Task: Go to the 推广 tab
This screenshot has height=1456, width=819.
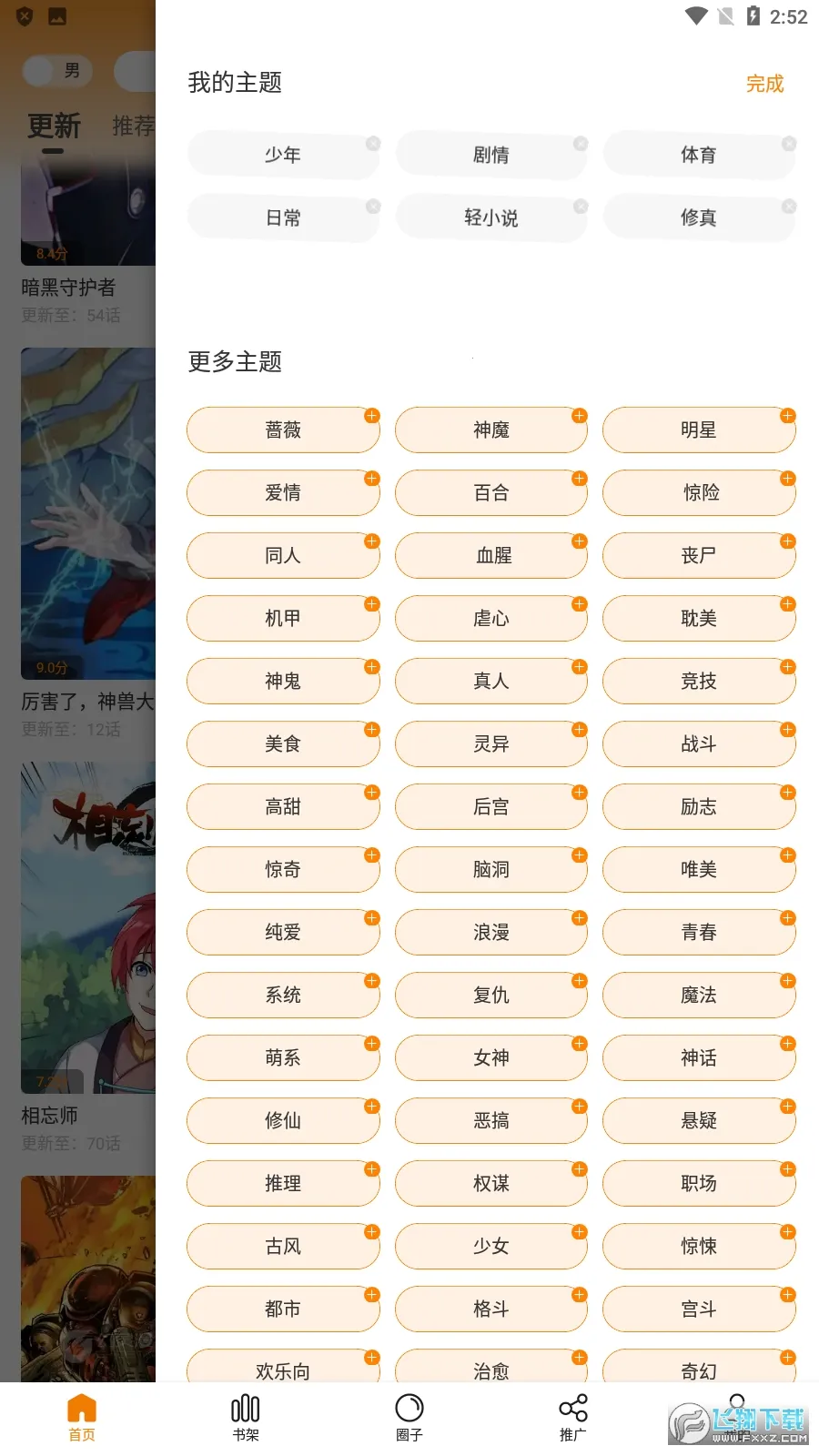Action: tap(572, 1417)
